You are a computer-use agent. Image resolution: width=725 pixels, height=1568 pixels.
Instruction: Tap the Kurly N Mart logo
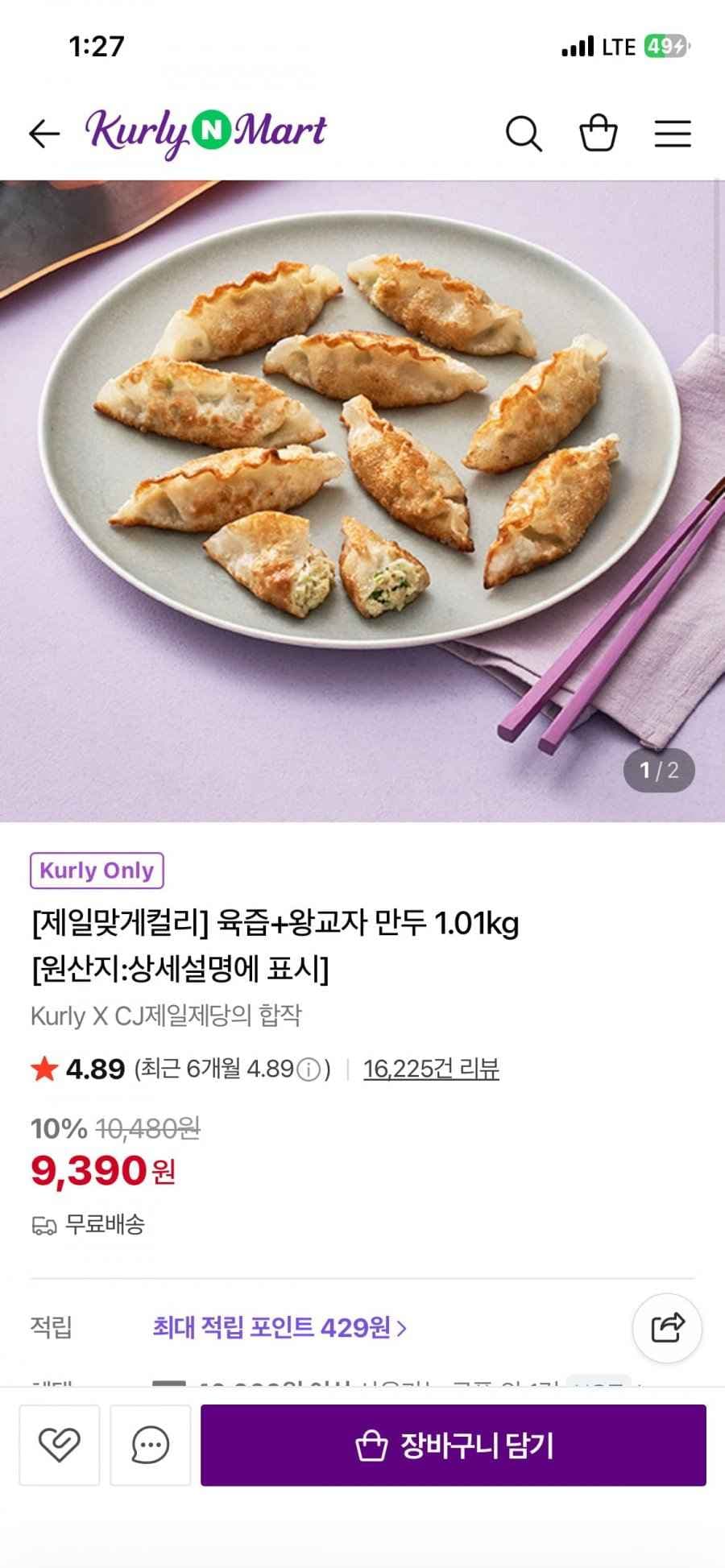coord(205,130)
